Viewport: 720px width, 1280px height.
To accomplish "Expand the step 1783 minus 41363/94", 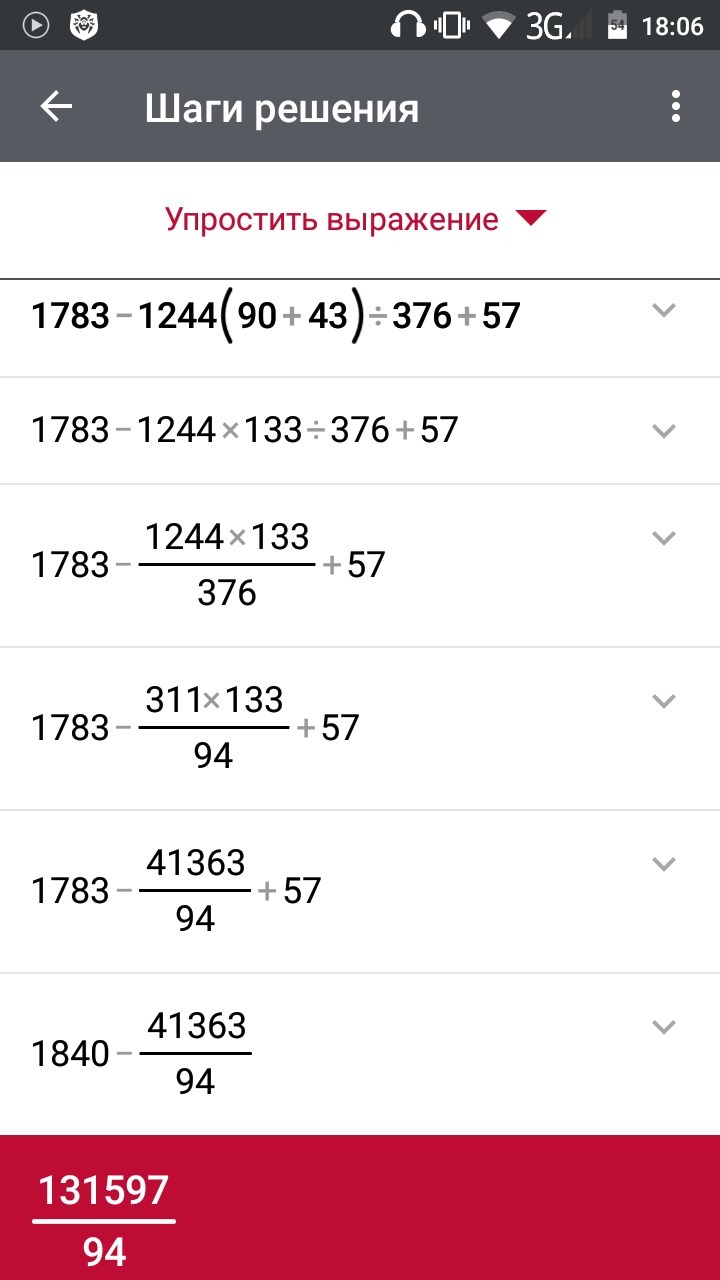I will [664, 864].
